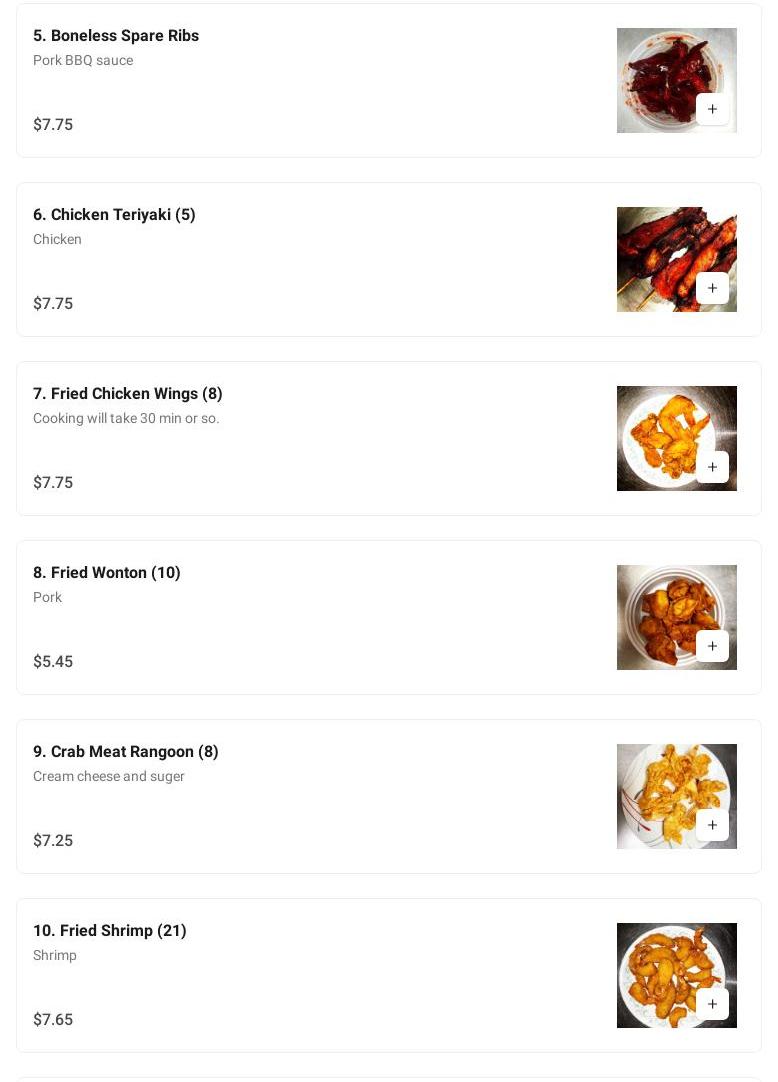The image size is (778, 1082).
Task: View details for Fried Shrimp (21)
Action: [110, 931]
